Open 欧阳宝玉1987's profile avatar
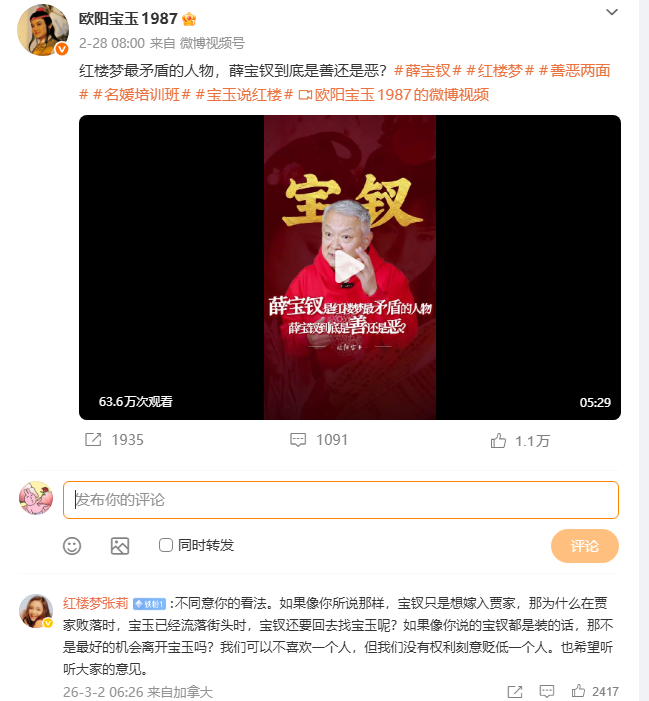Viewport: 649px width, 701px height. click(x=44, y=29)
